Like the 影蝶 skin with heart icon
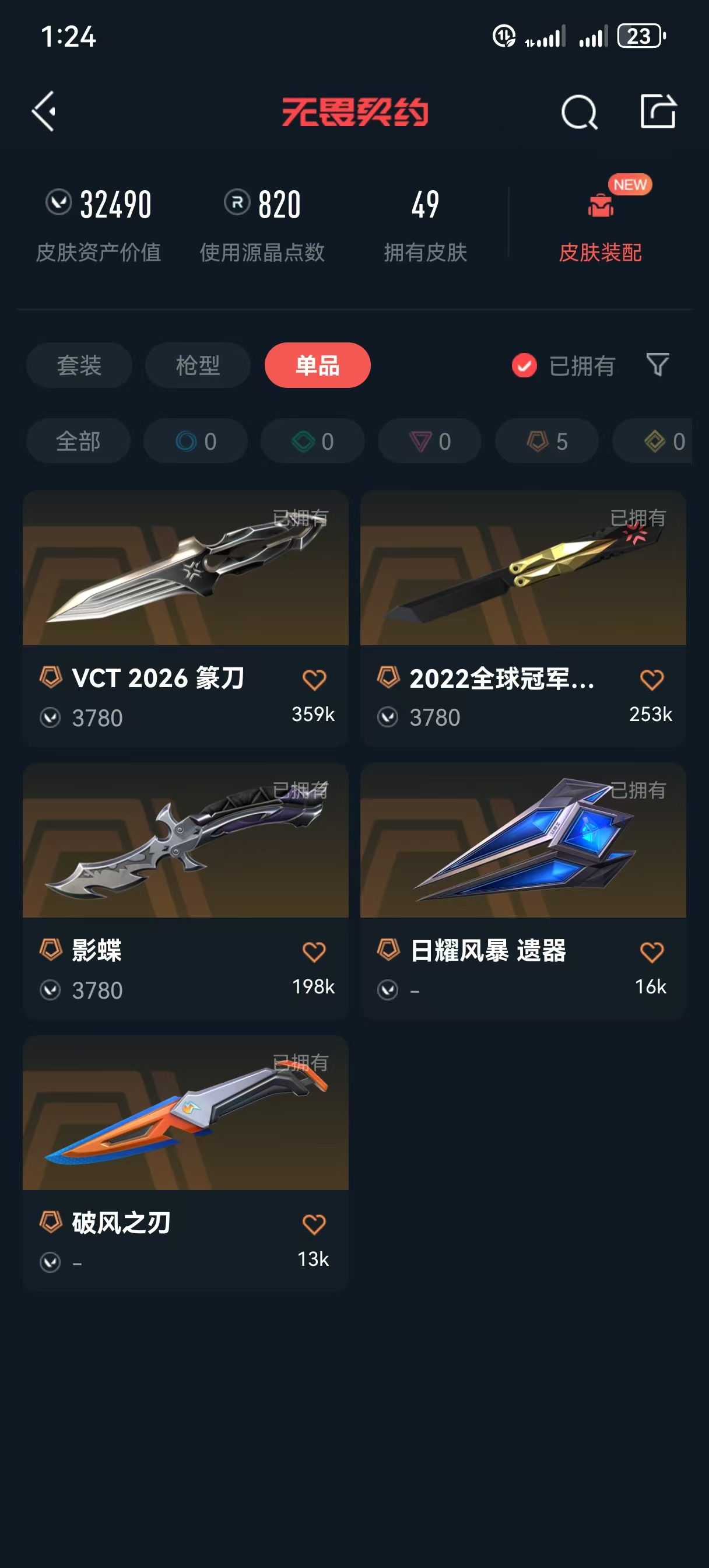This screenshot has height=1568, width=709. [x=314, y=952]
